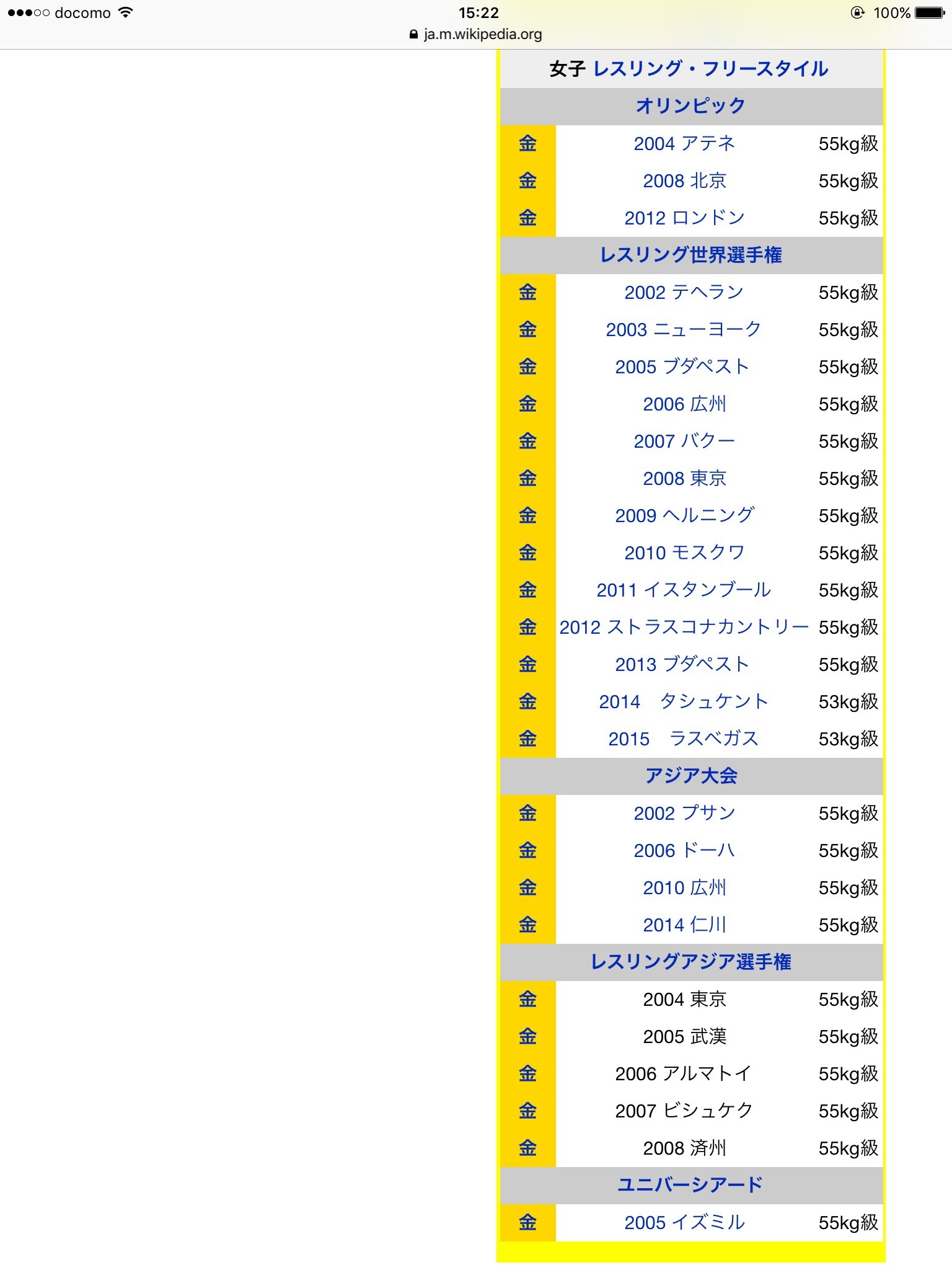The height and width of the screenshot is (1270, 952).
Task: Follow the 2008 北京 Olympics link
Action: tap(684, 181)
